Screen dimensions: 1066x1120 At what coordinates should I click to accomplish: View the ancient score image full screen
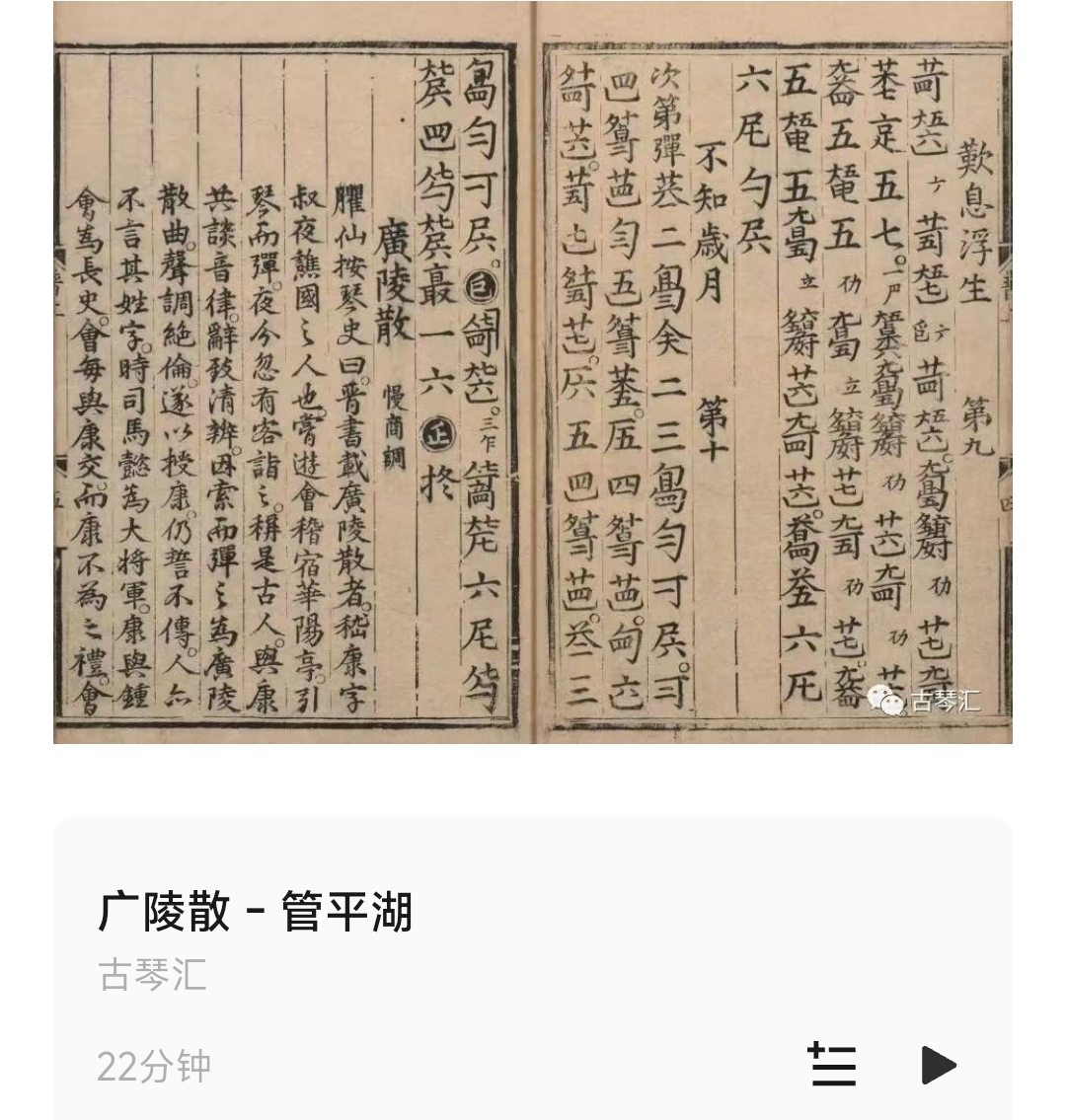coord(533,373)
